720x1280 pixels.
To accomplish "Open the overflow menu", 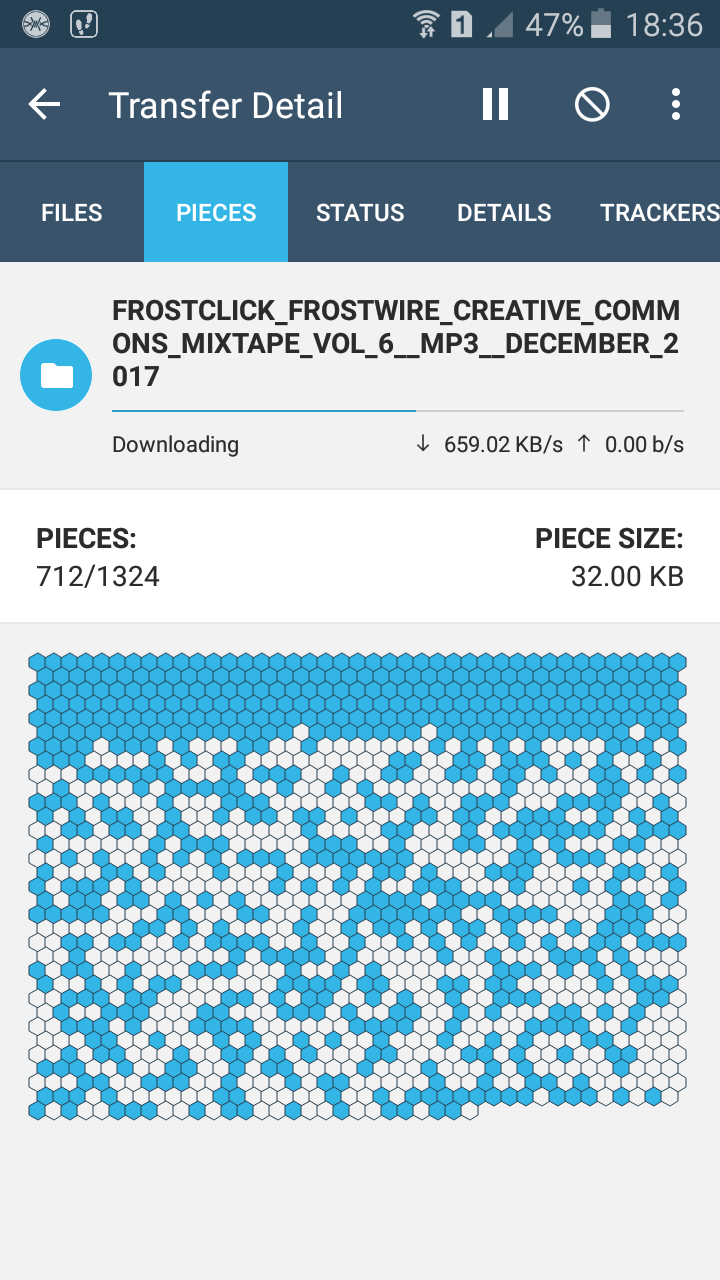I will (x=676, y=105).
